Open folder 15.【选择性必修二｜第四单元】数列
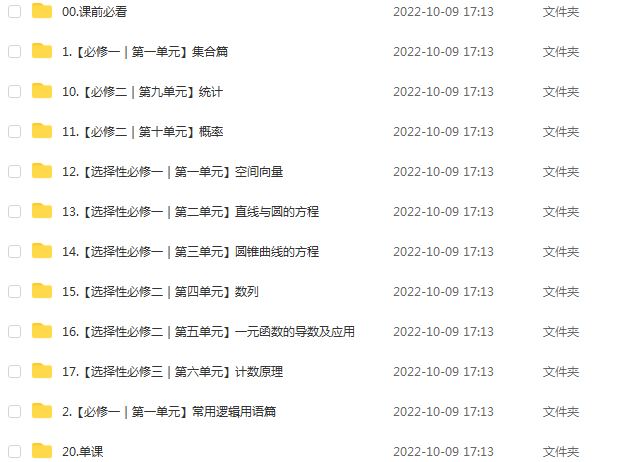 tap(160, 291)
